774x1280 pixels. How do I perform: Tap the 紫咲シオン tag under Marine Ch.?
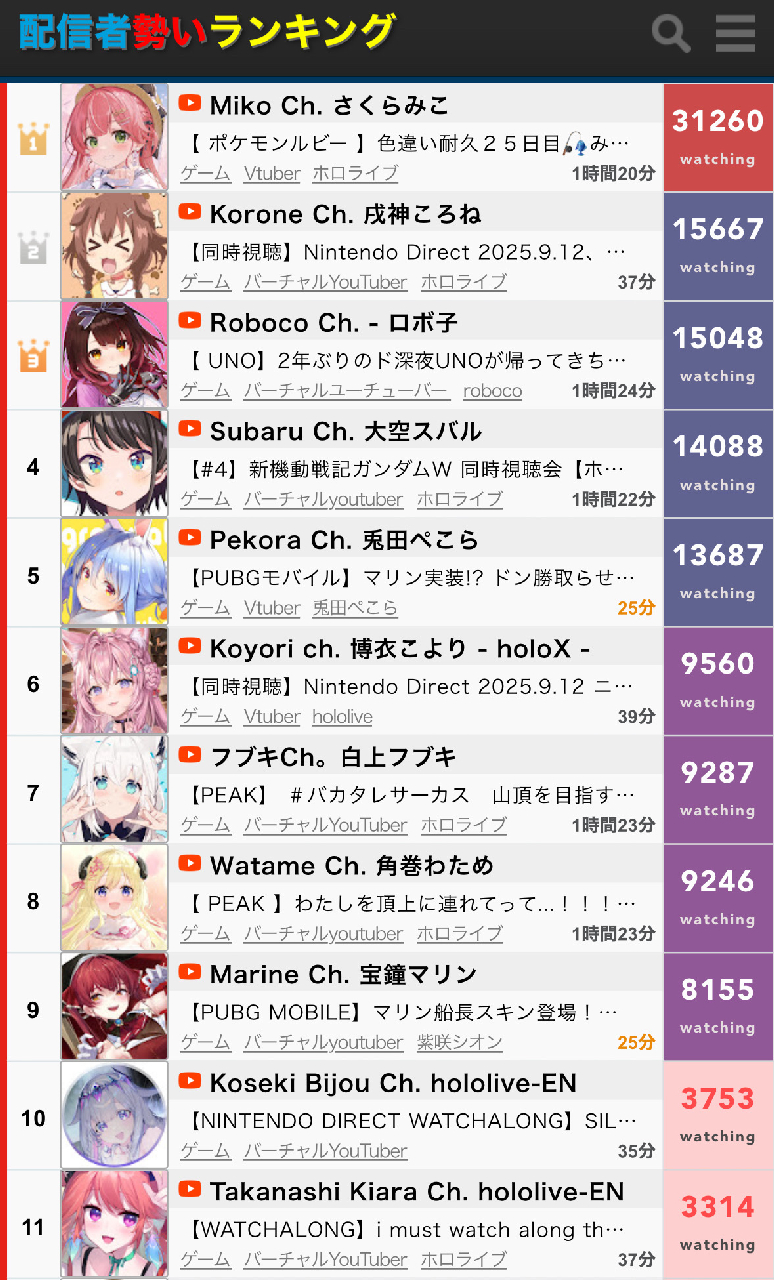(x=459, y=1042)
